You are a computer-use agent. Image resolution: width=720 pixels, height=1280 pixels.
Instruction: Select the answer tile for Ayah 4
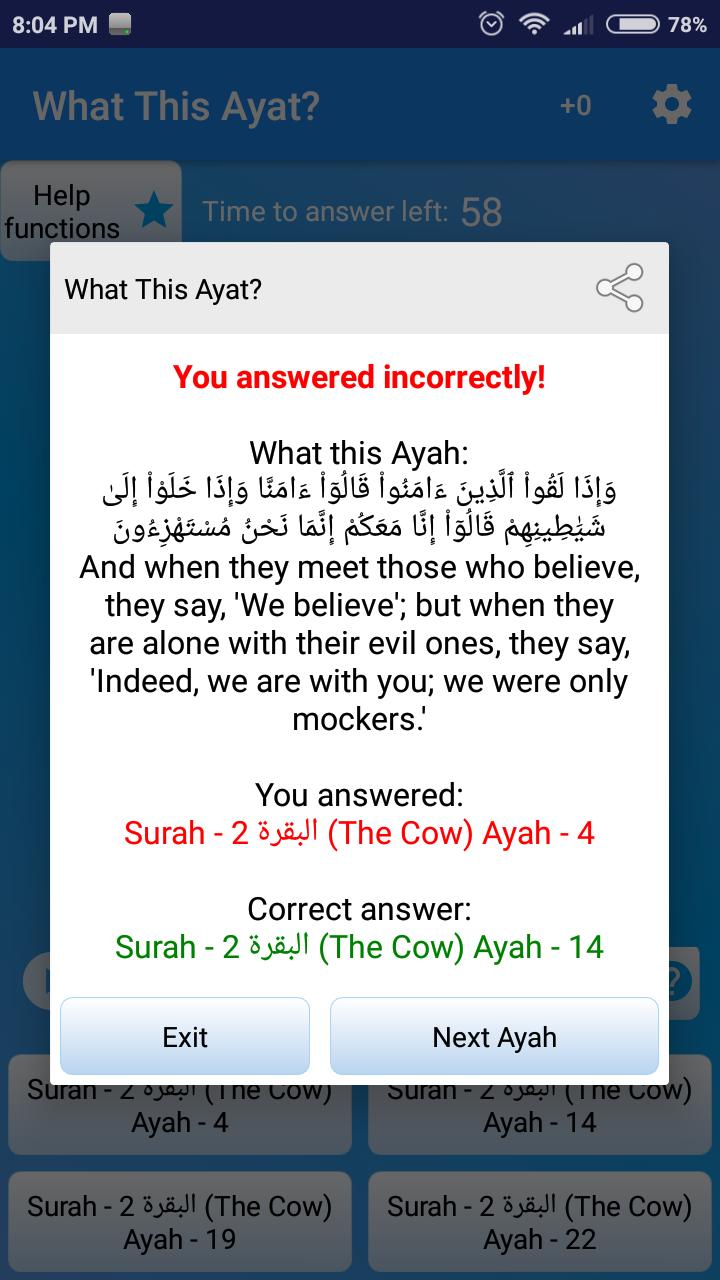pos(180,1105)
